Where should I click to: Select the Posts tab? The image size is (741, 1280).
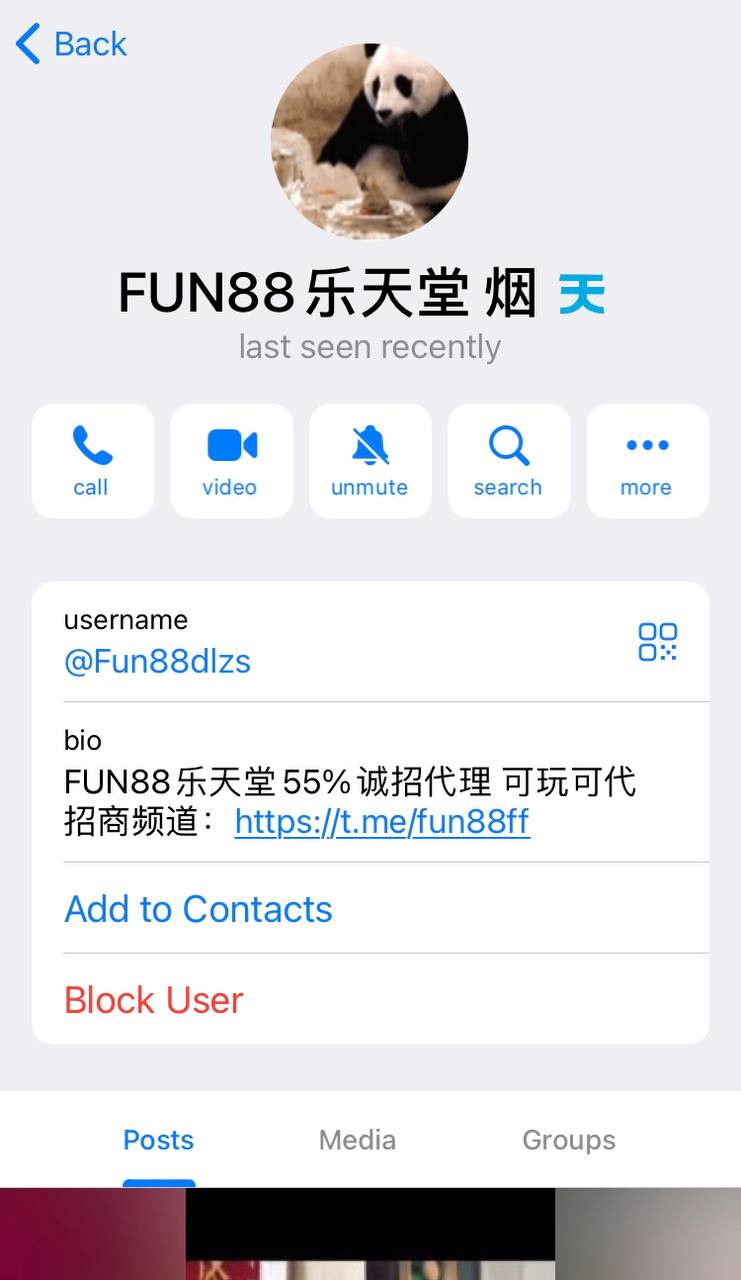click(158, 1140)
